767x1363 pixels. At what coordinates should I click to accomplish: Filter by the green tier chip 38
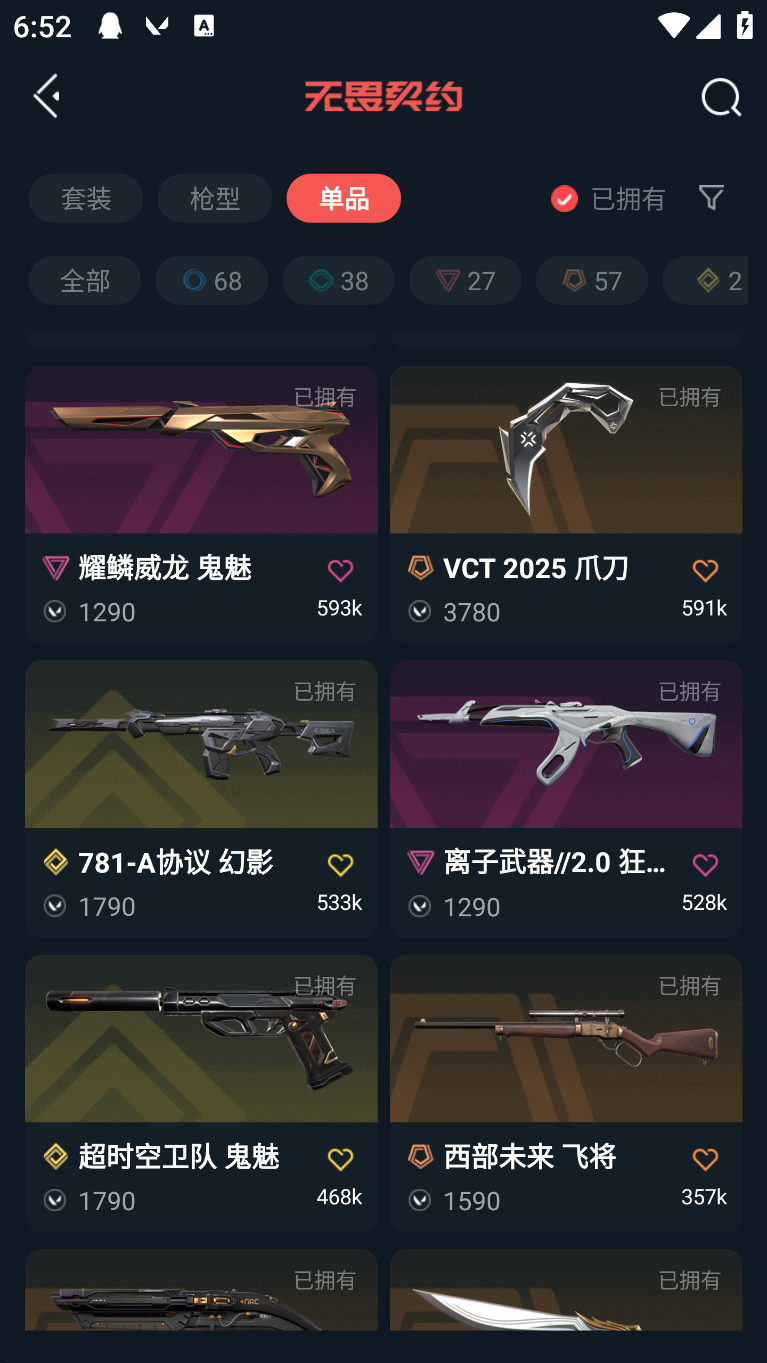(x=338, y=280)
